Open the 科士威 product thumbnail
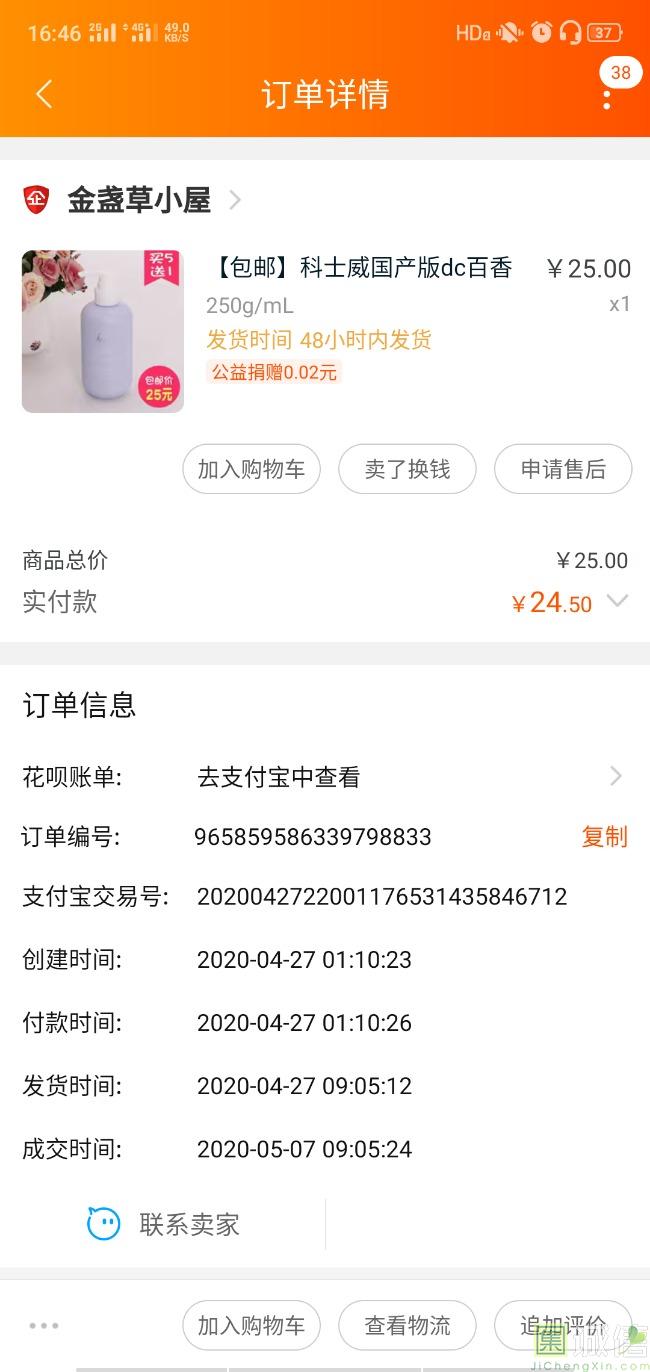 click(x=103, y=331)
